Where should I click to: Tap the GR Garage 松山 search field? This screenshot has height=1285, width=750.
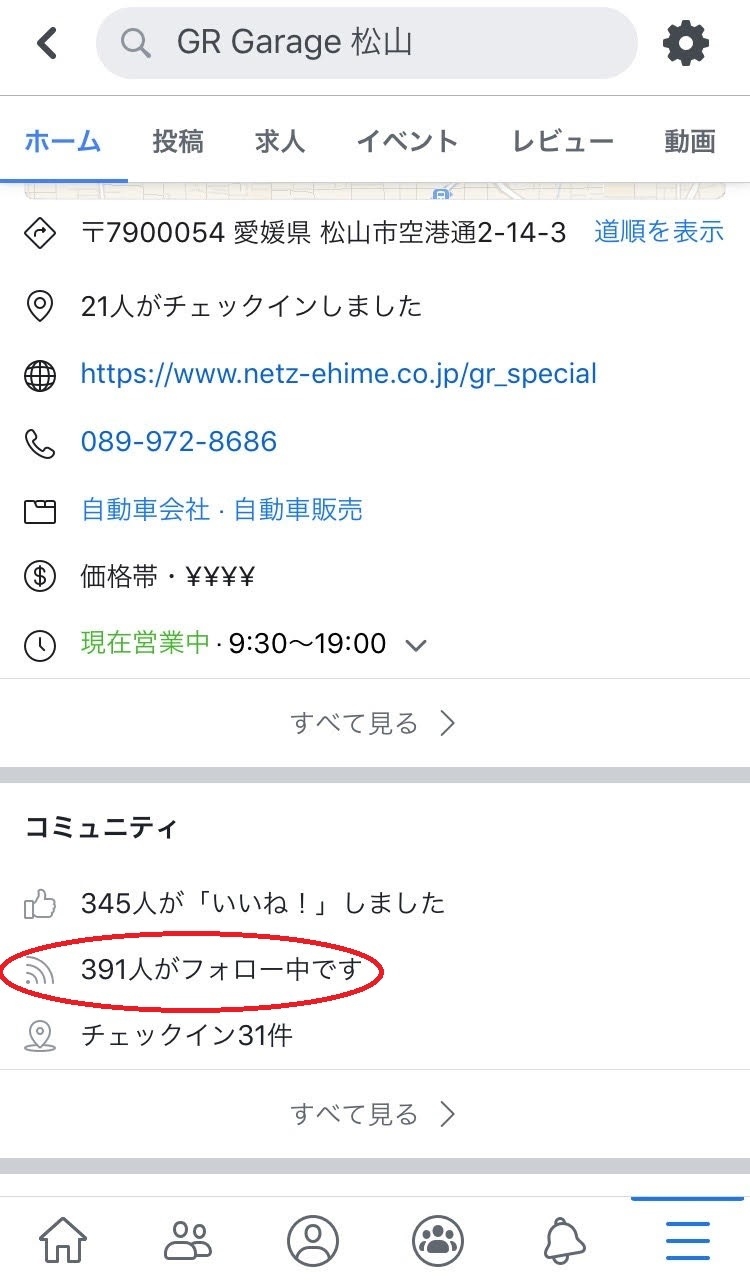tap(366, 43)
